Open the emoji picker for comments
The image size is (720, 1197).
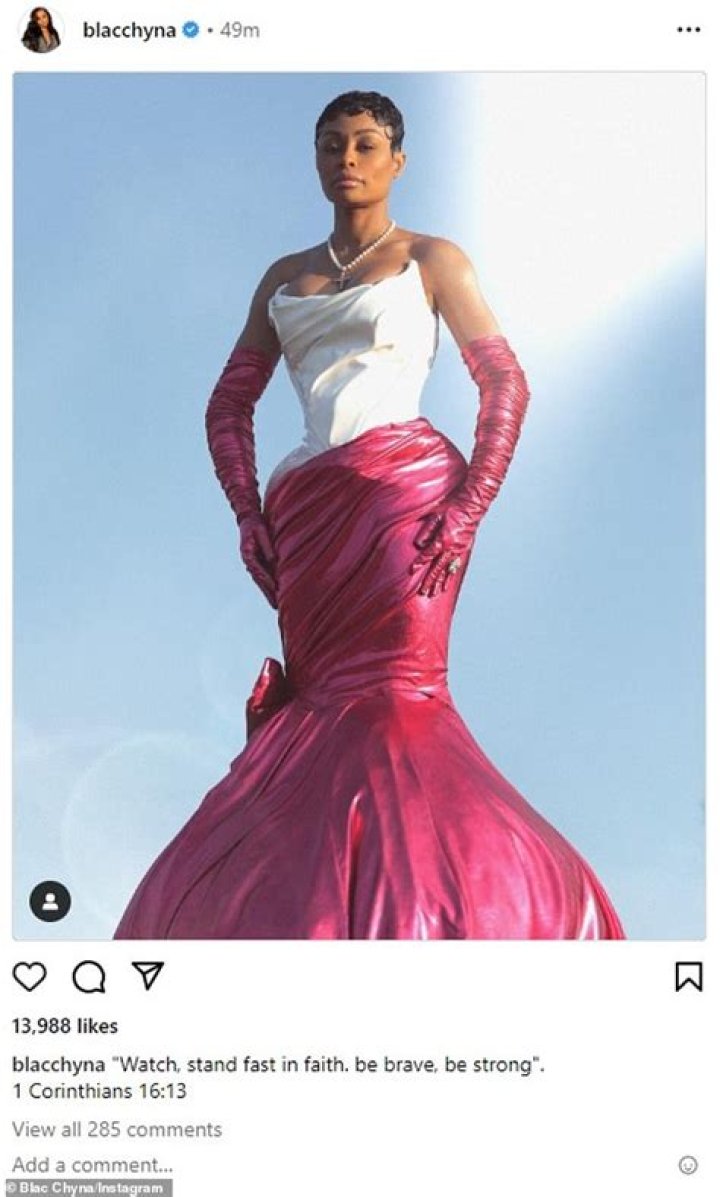pyautogui.click(x=688, y=1165)
